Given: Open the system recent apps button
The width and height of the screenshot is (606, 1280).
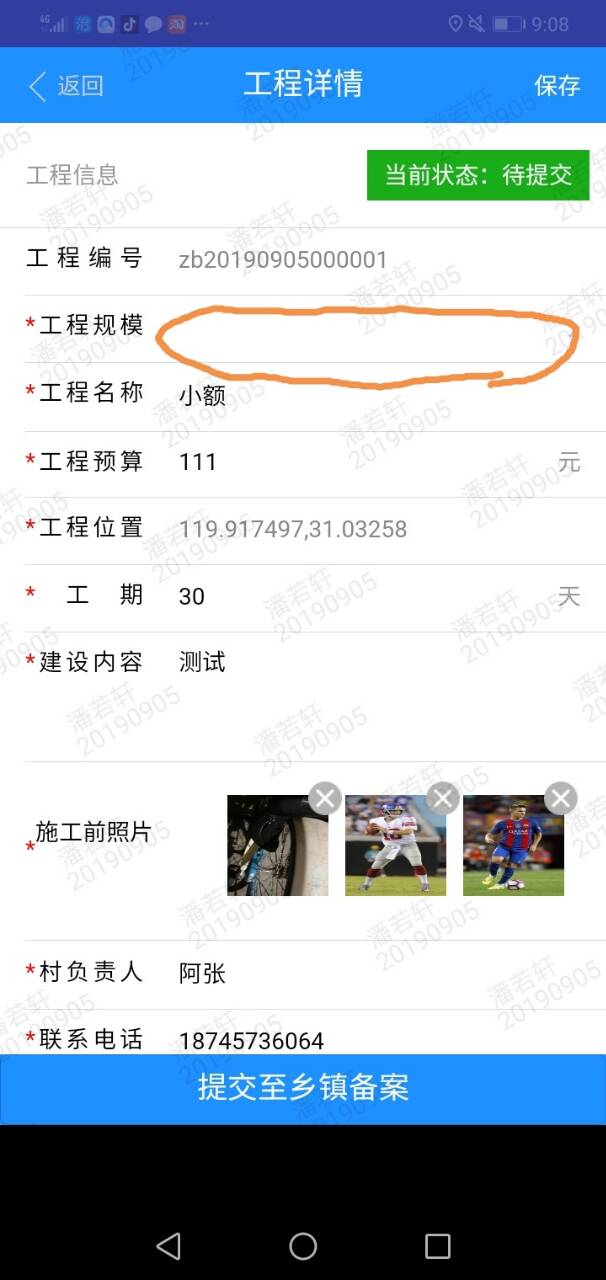Looking at the screenshot, I should click(x=437, y=1245).
